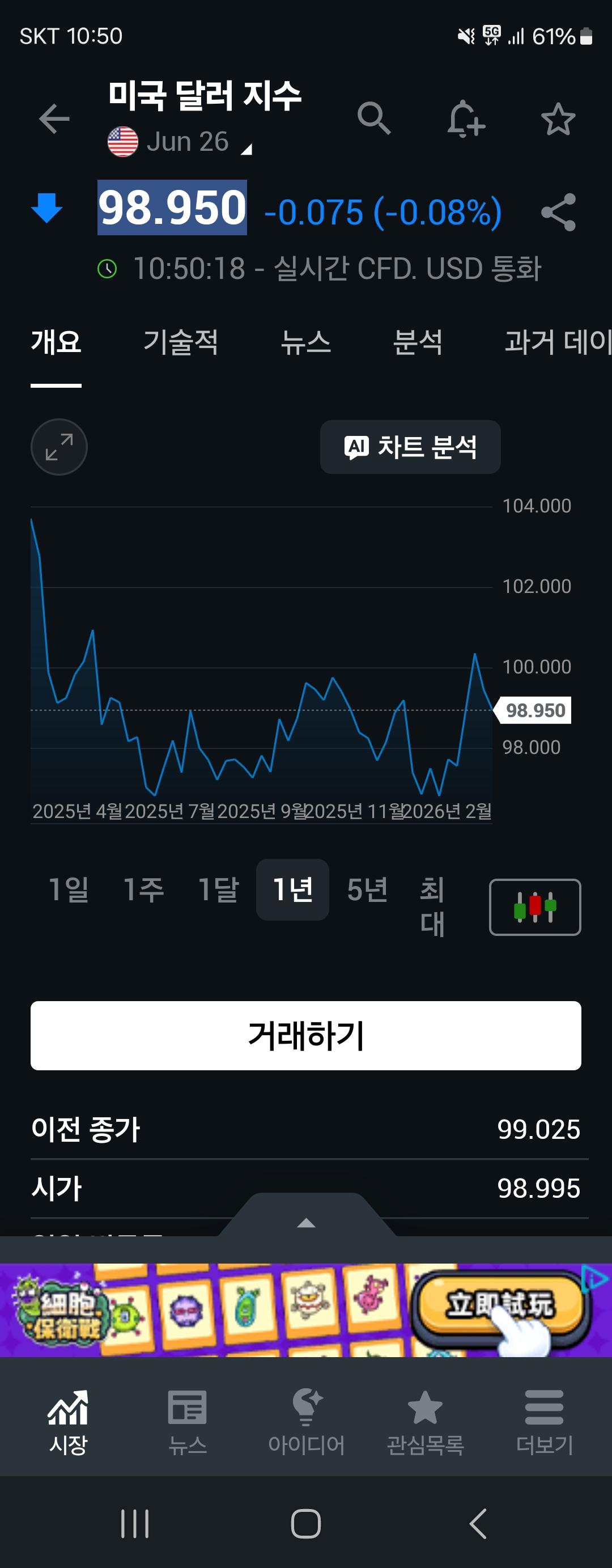
Task: Go back using the navigation arrow
Action: (53, 118)
